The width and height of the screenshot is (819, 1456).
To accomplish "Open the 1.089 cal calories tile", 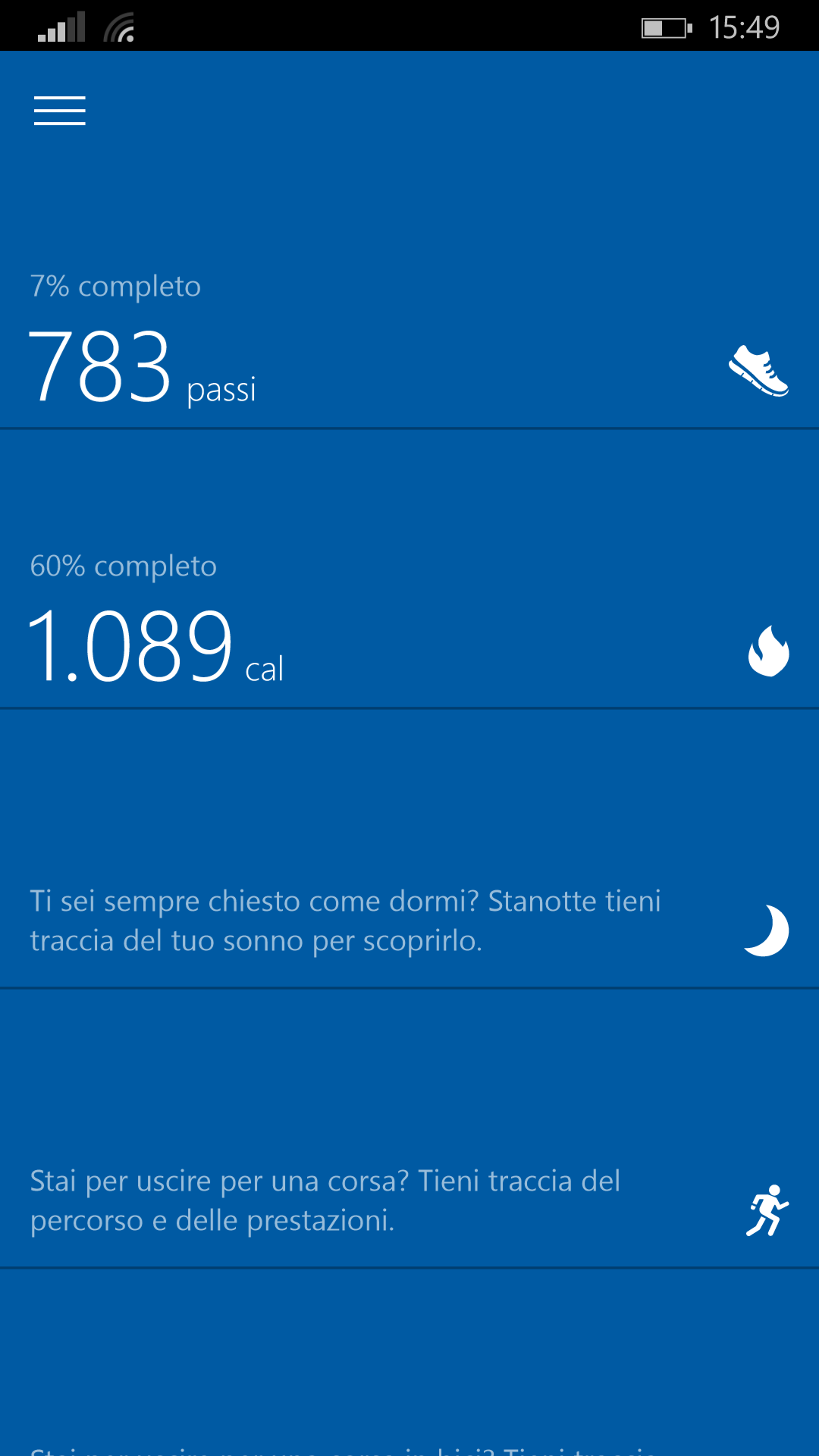I will (409, 569).
